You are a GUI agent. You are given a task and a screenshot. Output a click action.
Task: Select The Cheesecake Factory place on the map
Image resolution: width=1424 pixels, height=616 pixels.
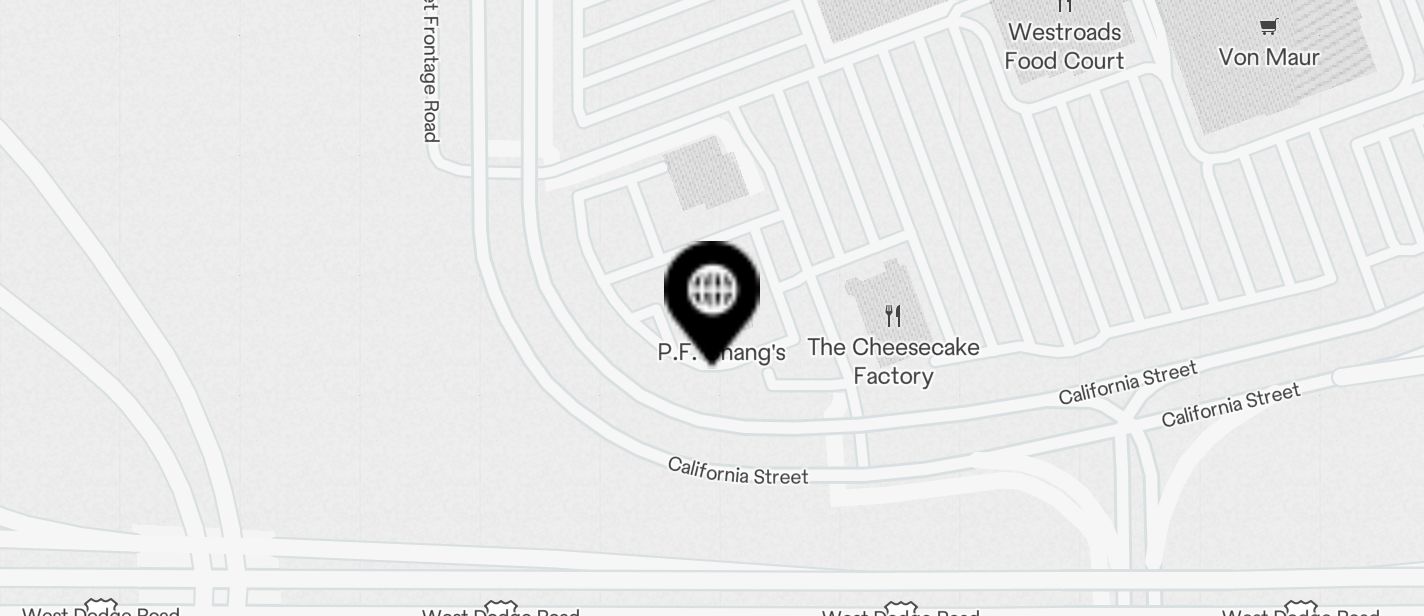(x=893, y=317)
